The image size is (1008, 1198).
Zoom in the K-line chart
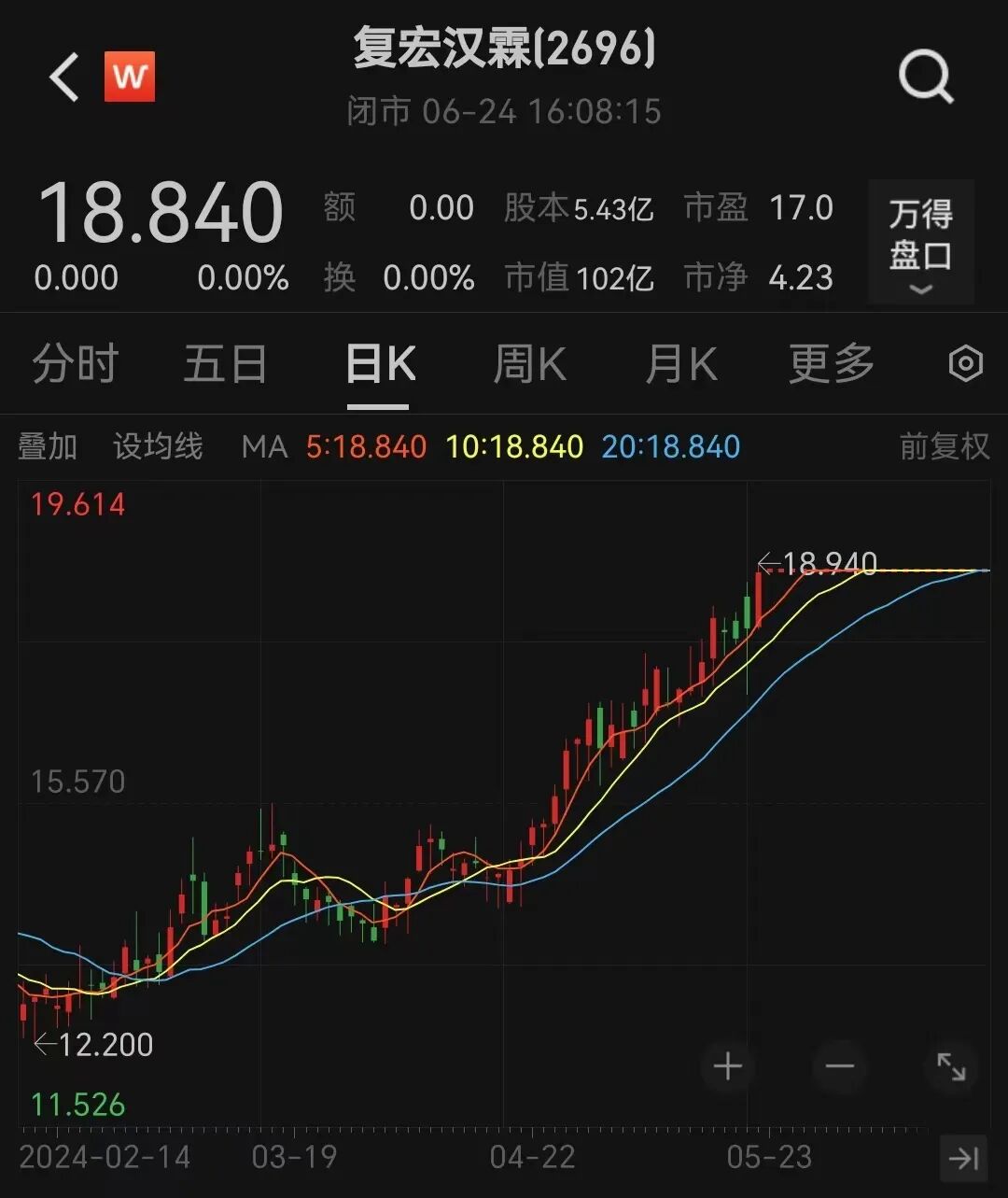point(727,1066)
